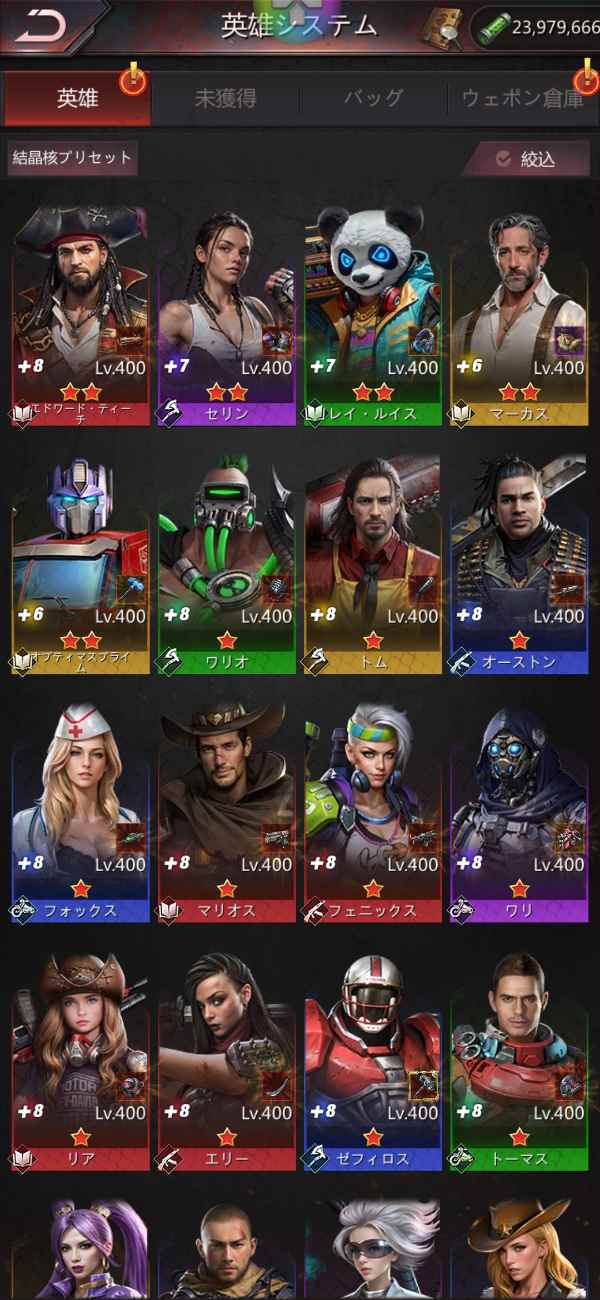Tap the 絞込 filter button
Screen dimensions: 600x1300
click(526, 159)
